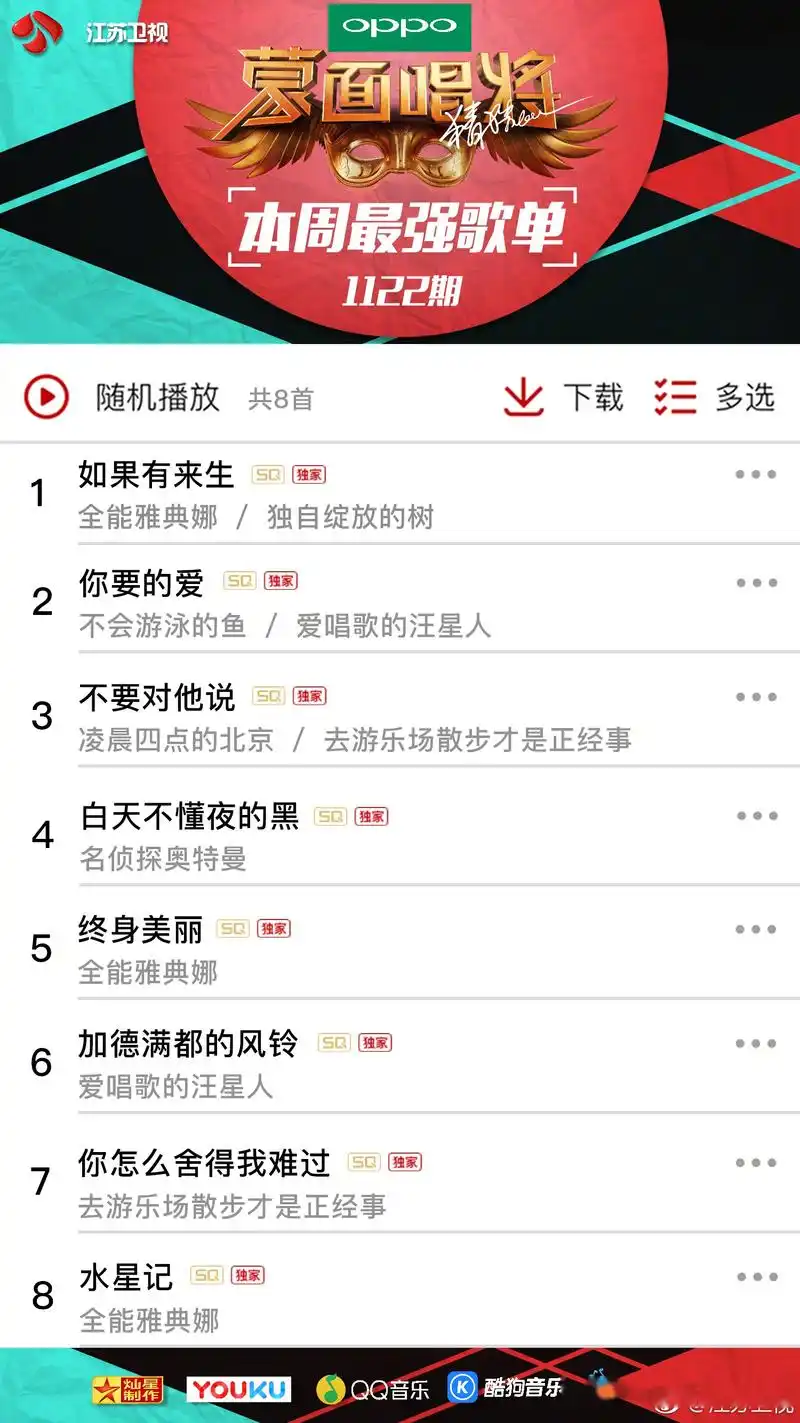This screenshot has height=1423, width=800.
Task: Open more options for 白天不懂夜的黑
Action: click(x=755, y=816)
